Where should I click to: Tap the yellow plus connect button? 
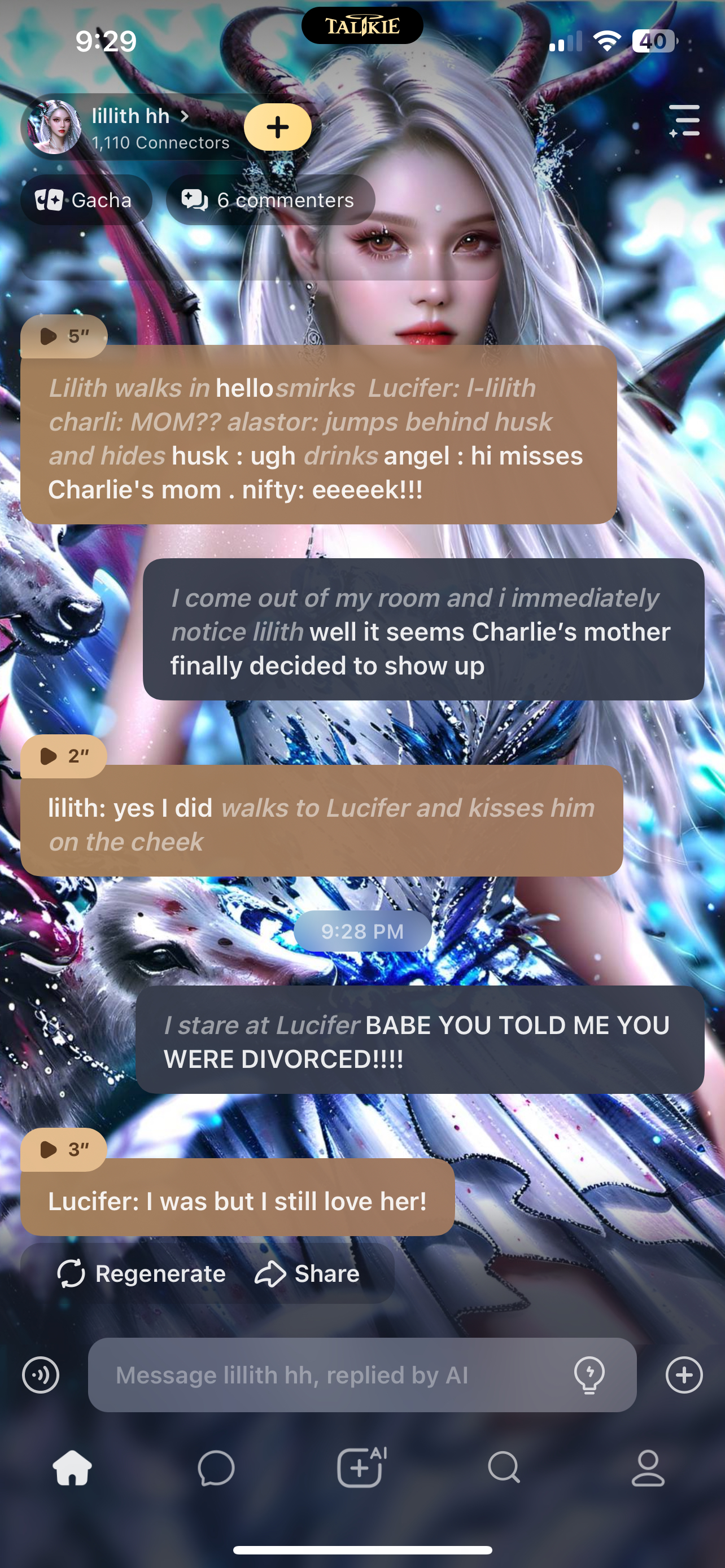[278, 126]
